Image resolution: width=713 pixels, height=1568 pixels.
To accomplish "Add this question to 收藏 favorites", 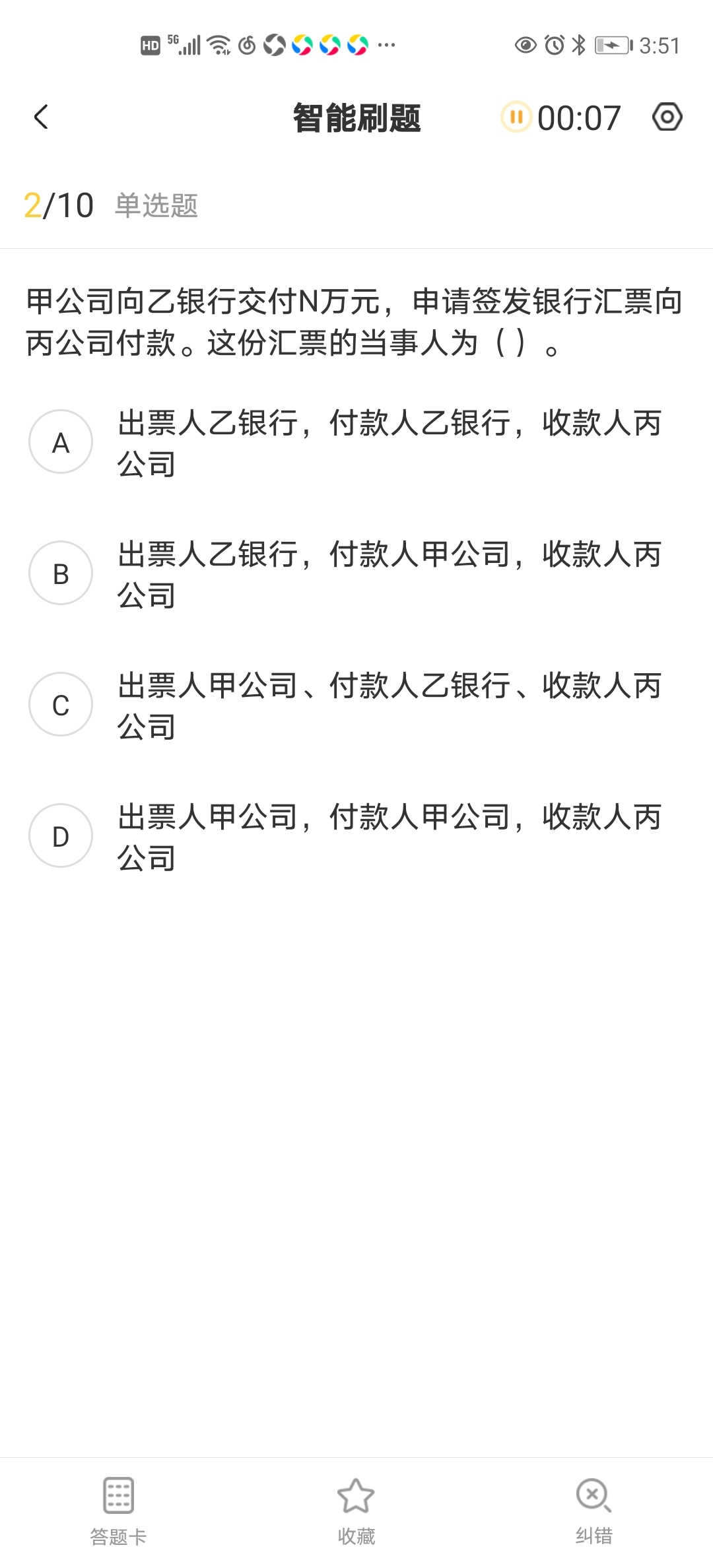I will (x=356, y=1510).
